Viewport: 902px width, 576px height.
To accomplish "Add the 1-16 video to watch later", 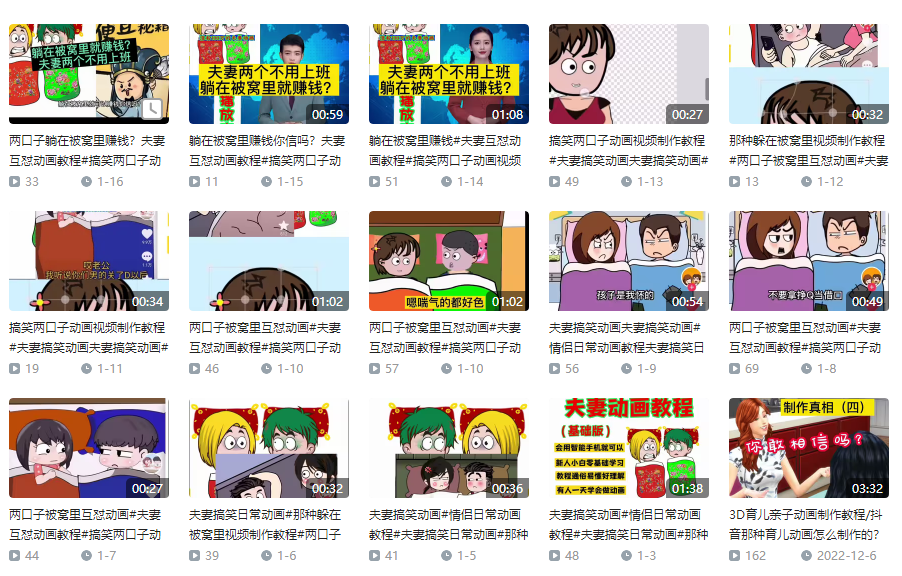I will pyautogui.click(x=152, y=109).
